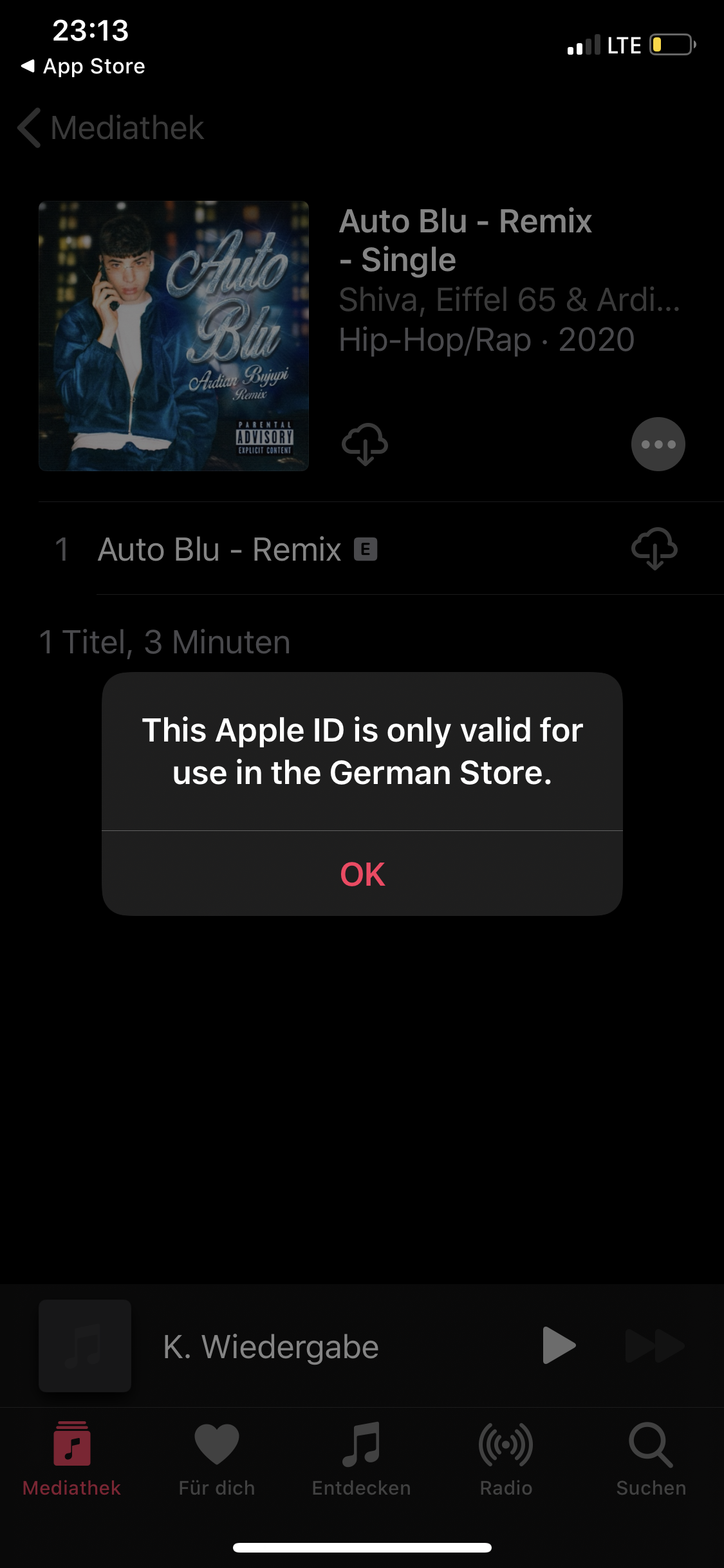The width and height of the screenshot is (724, 1568).
Task: Tap play in the mini player
Action: click(x=559, y=1345)
